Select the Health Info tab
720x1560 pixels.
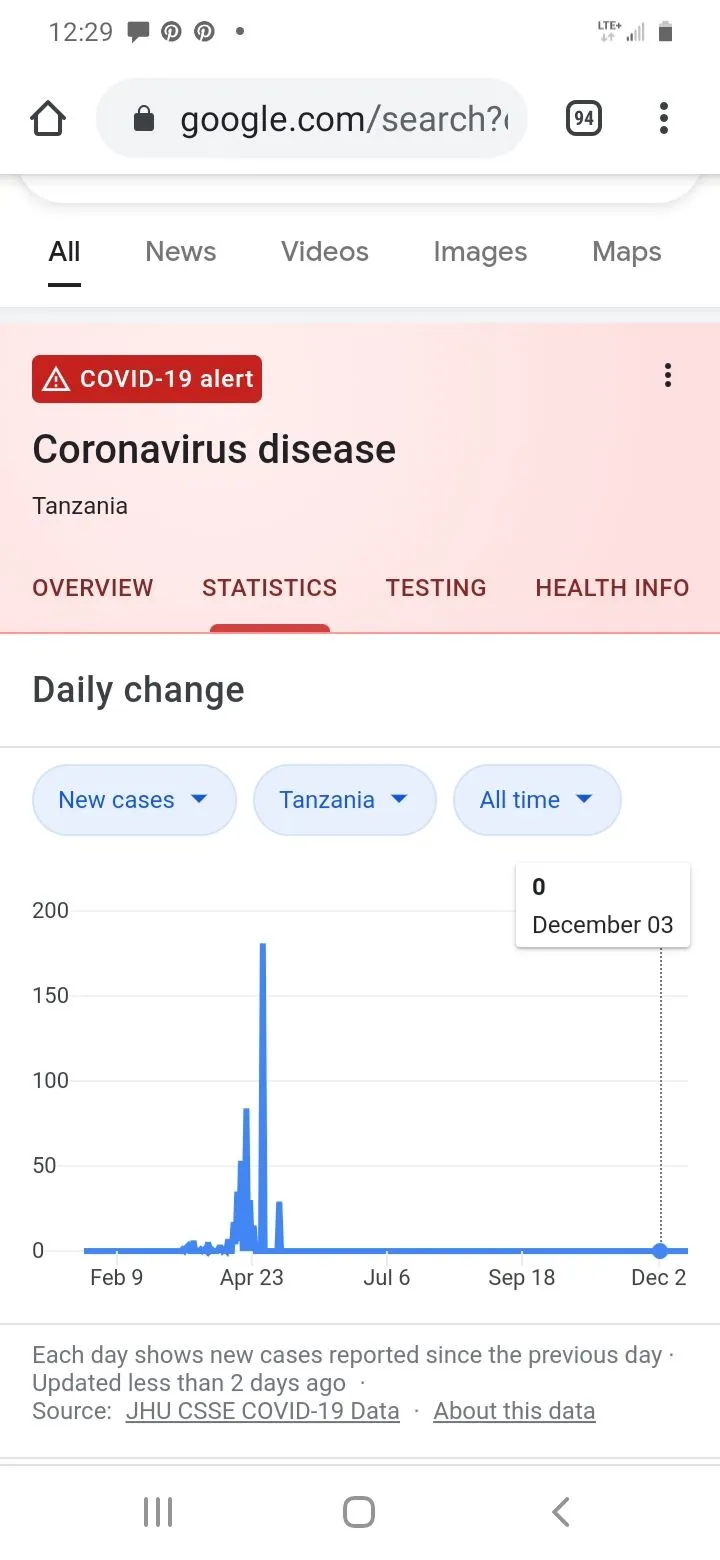(x=612, y=588)
